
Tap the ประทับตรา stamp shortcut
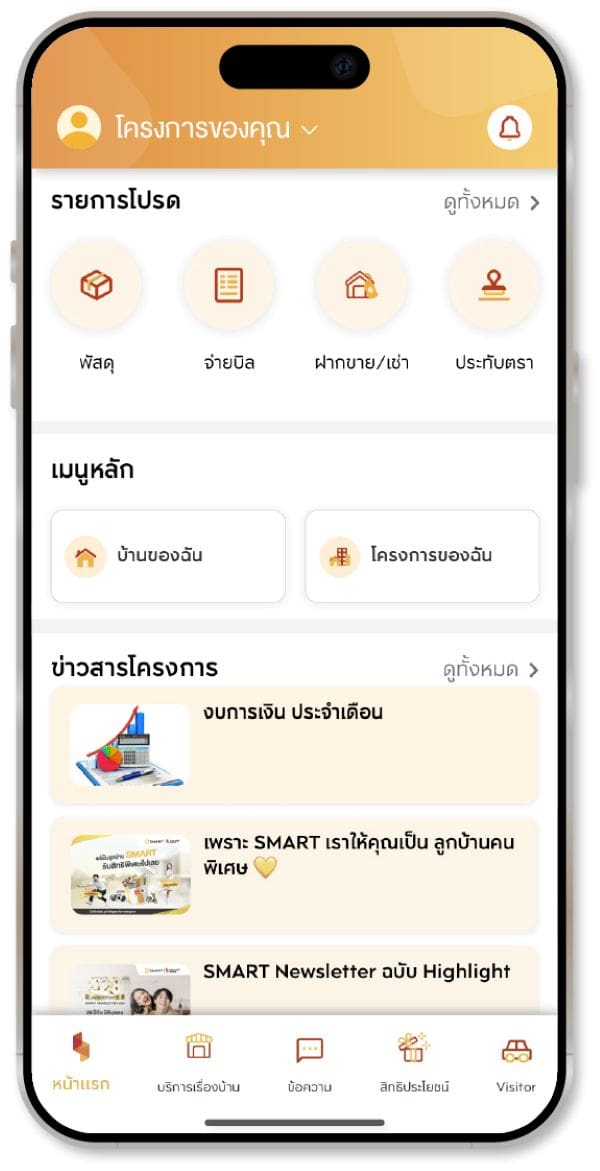(x=493, y=286)
